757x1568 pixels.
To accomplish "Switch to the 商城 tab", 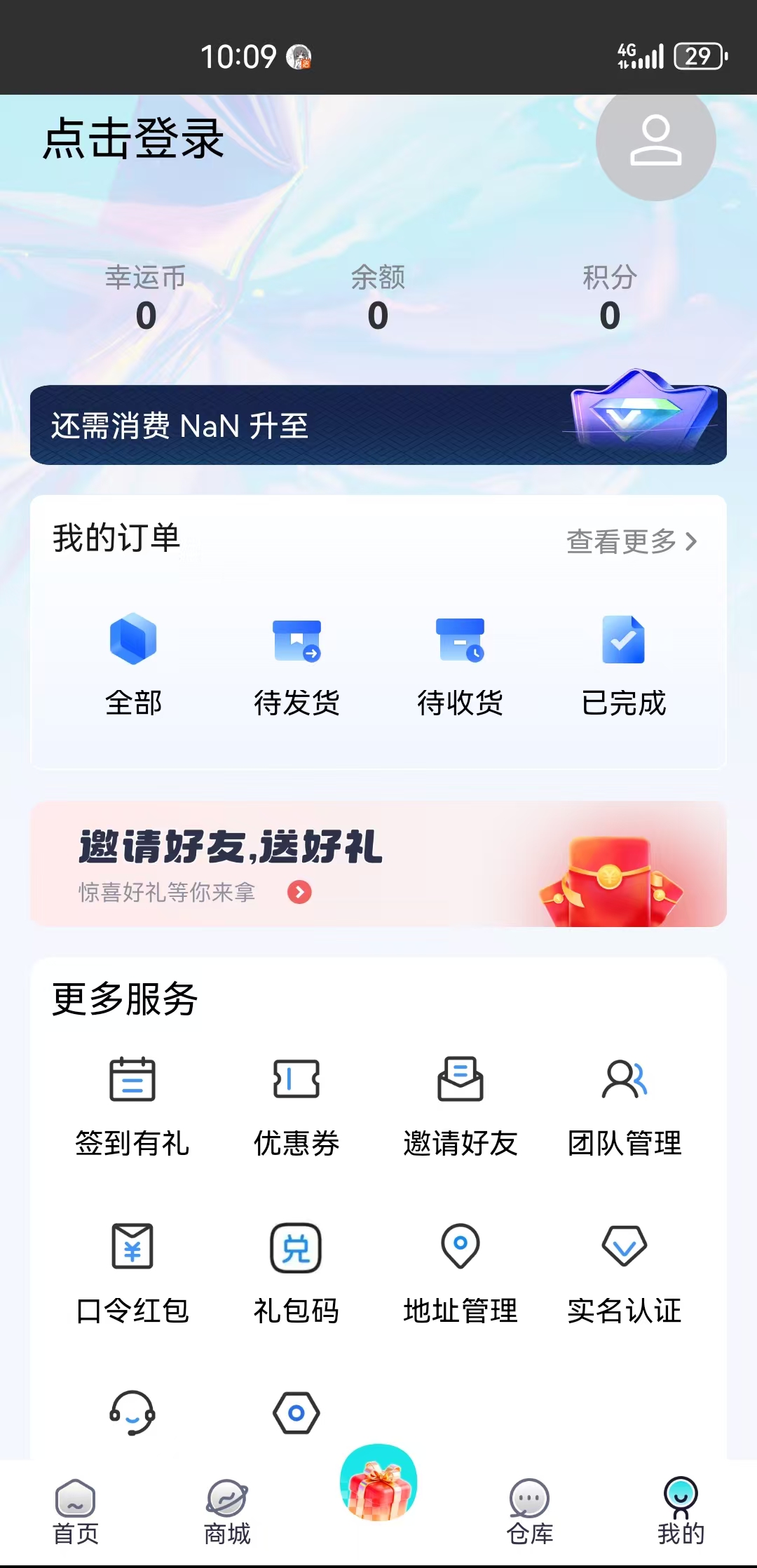I will click(x=227, y=1508).
